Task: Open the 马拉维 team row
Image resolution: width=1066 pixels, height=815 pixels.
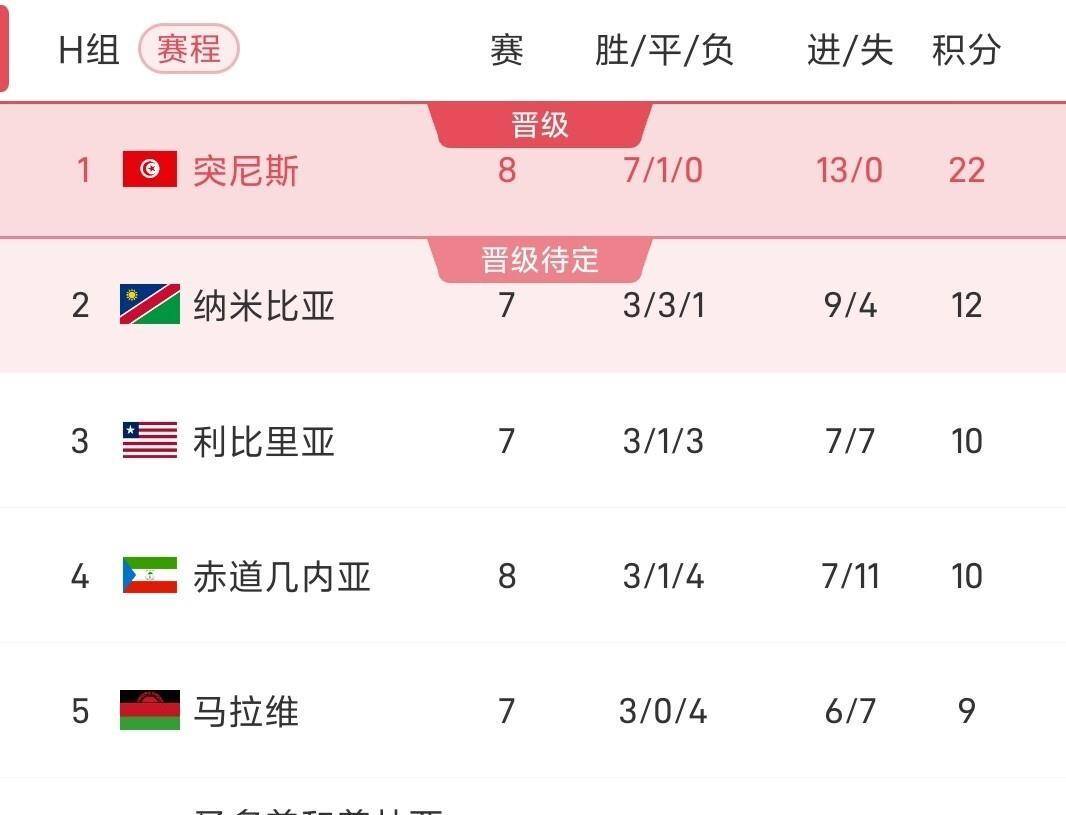Action: tap(246, 712)
